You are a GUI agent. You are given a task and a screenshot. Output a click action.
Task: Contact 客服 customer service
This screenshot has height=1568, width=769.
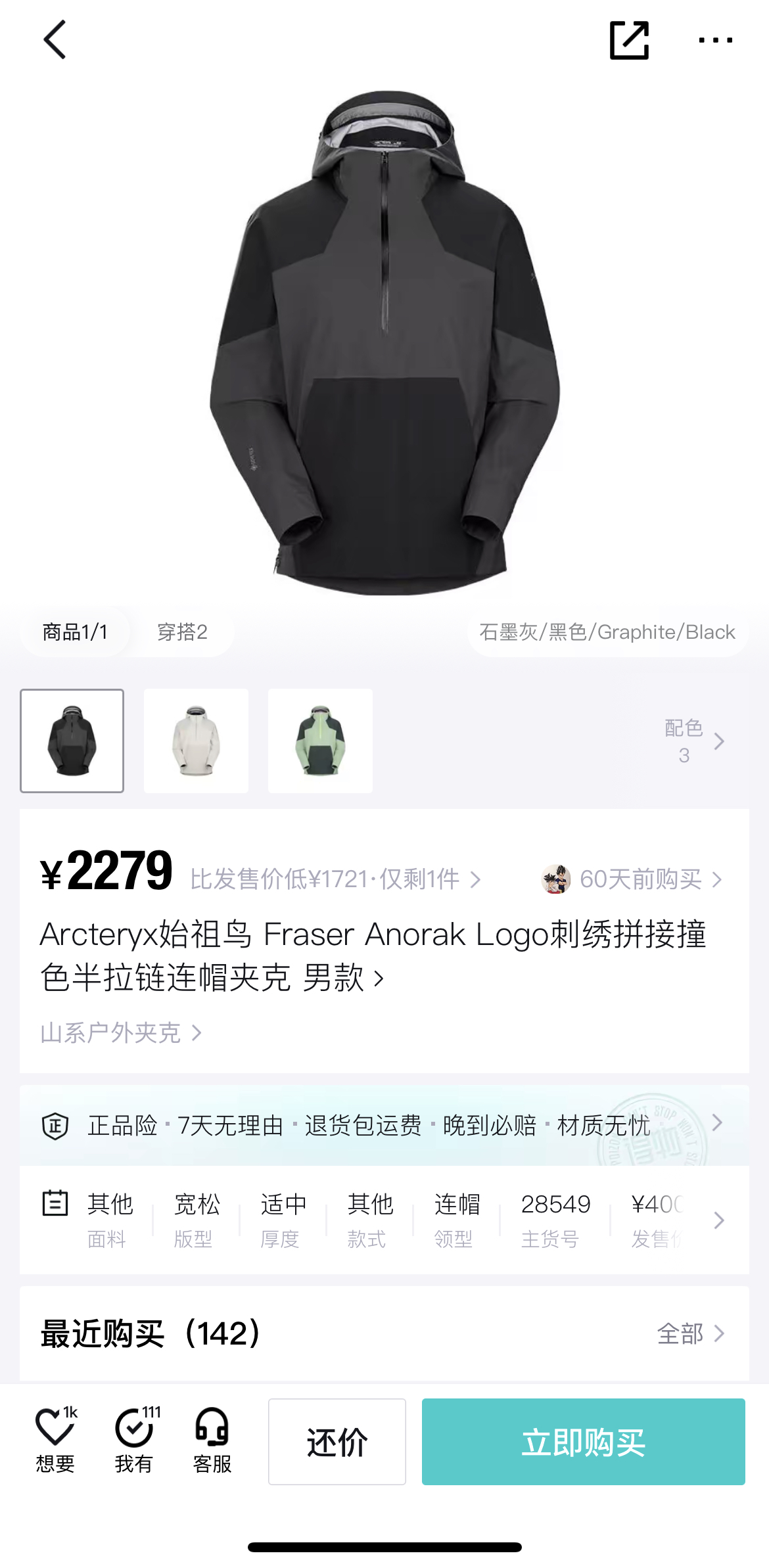212,1441
